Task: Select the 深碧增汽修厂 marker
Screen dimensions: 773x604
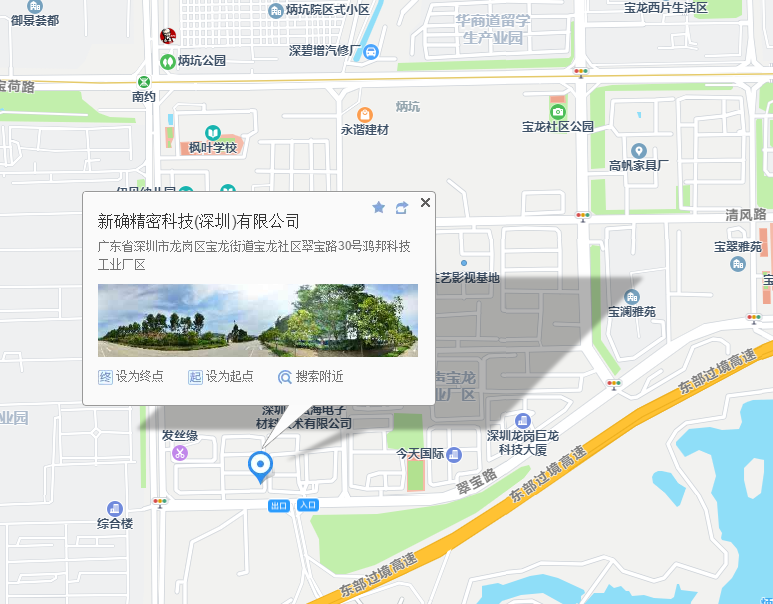Action: pos(371,51)
